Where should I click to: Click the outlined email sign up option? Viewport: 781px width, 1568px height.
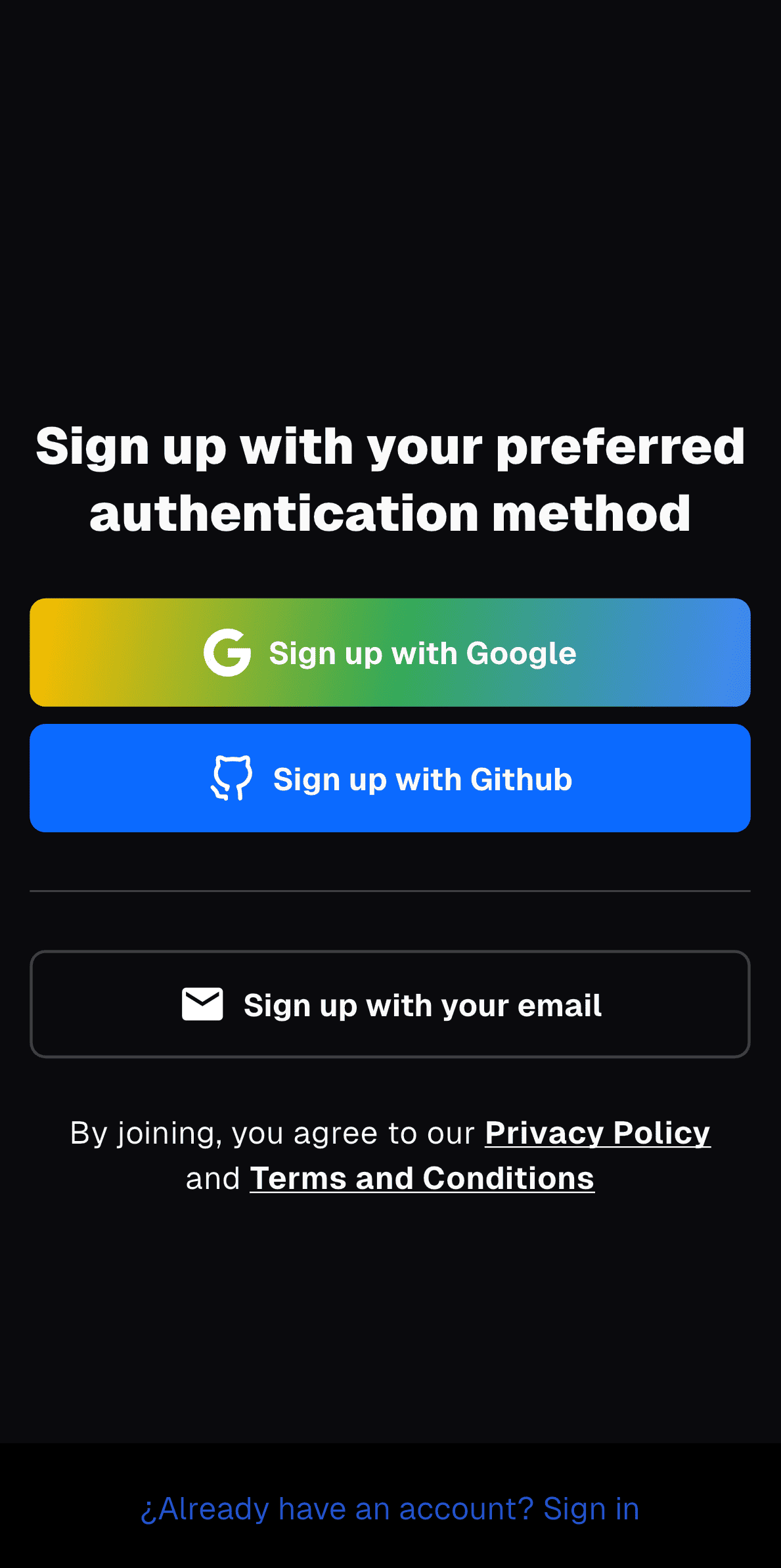(x=390, y=1004)
